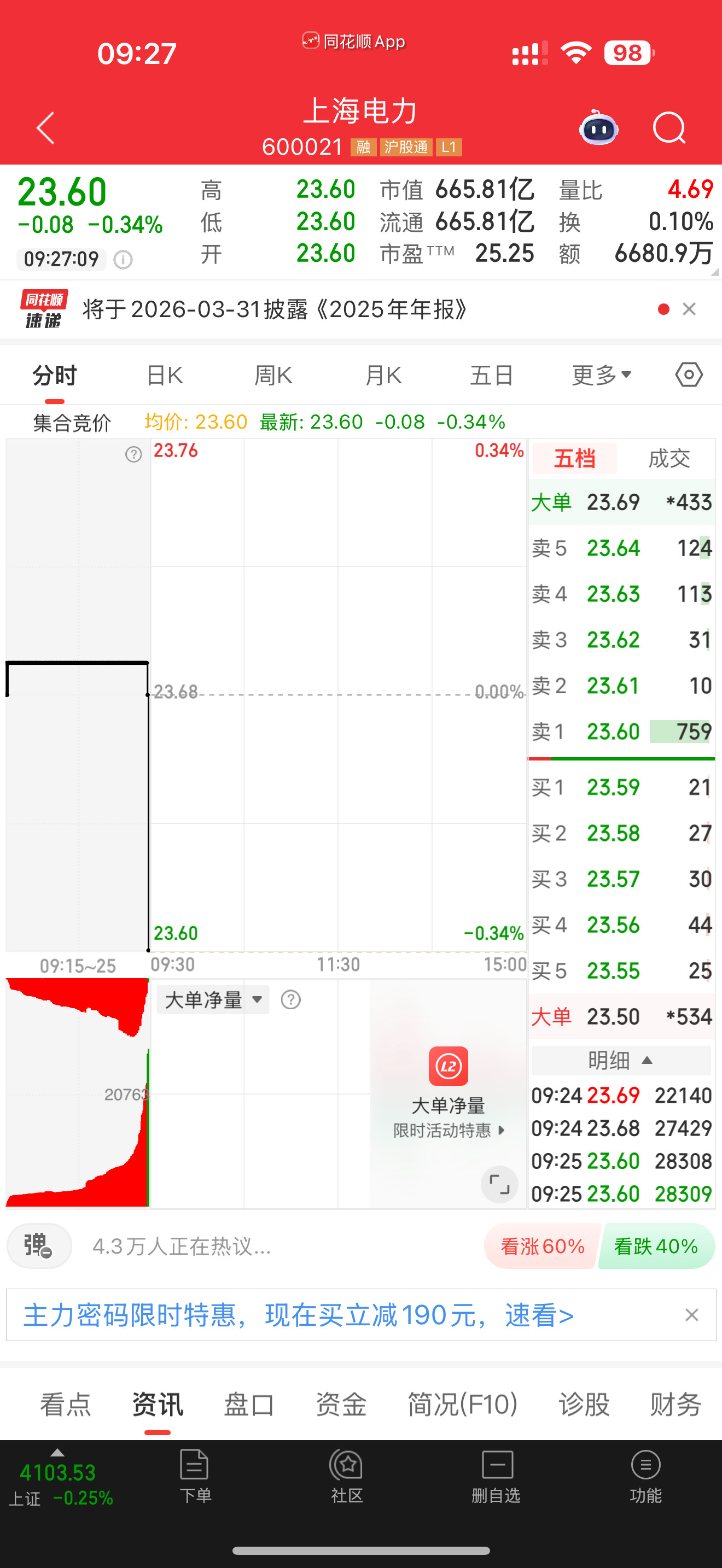Tap the info icon beside timestamp 09:27:09

[x=123, y=260]
